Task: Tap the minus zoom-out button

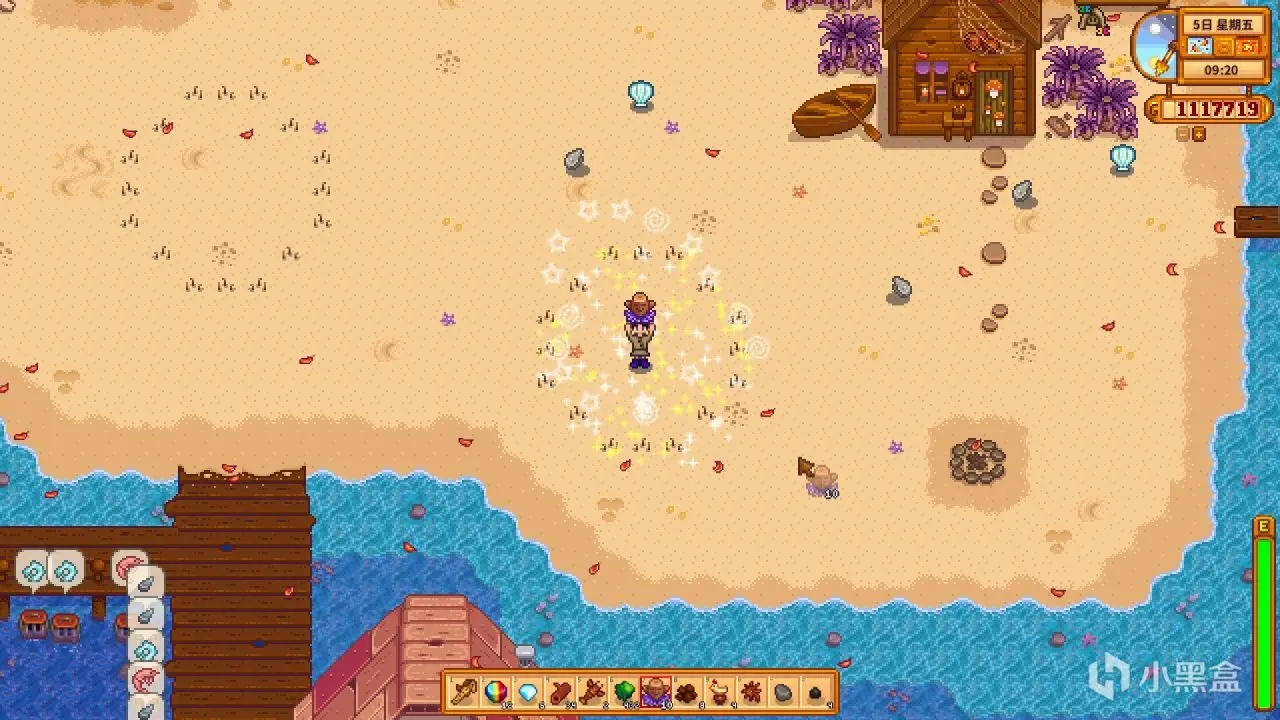Action: tap(1183, 134)
